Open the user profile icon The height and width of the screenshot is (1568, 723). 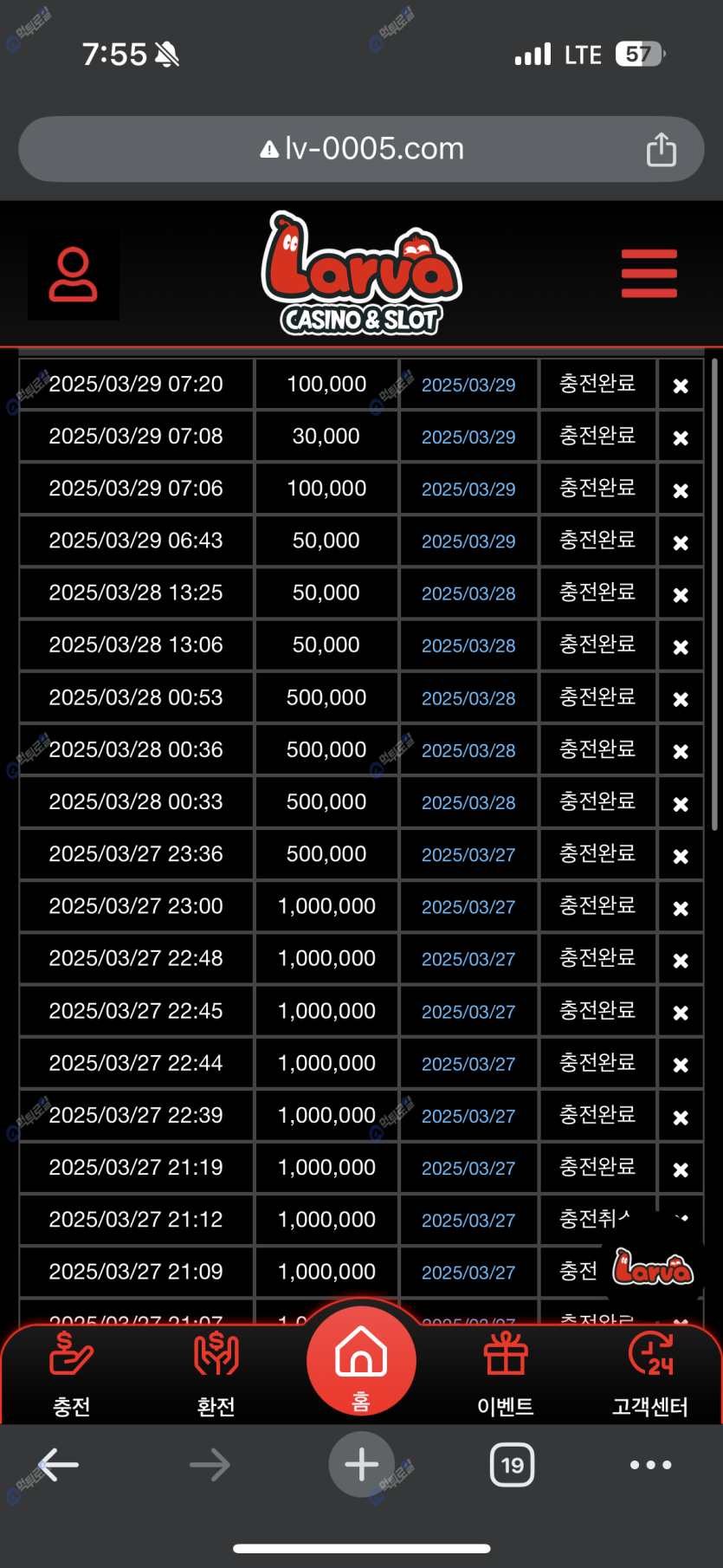click(74, 275)
